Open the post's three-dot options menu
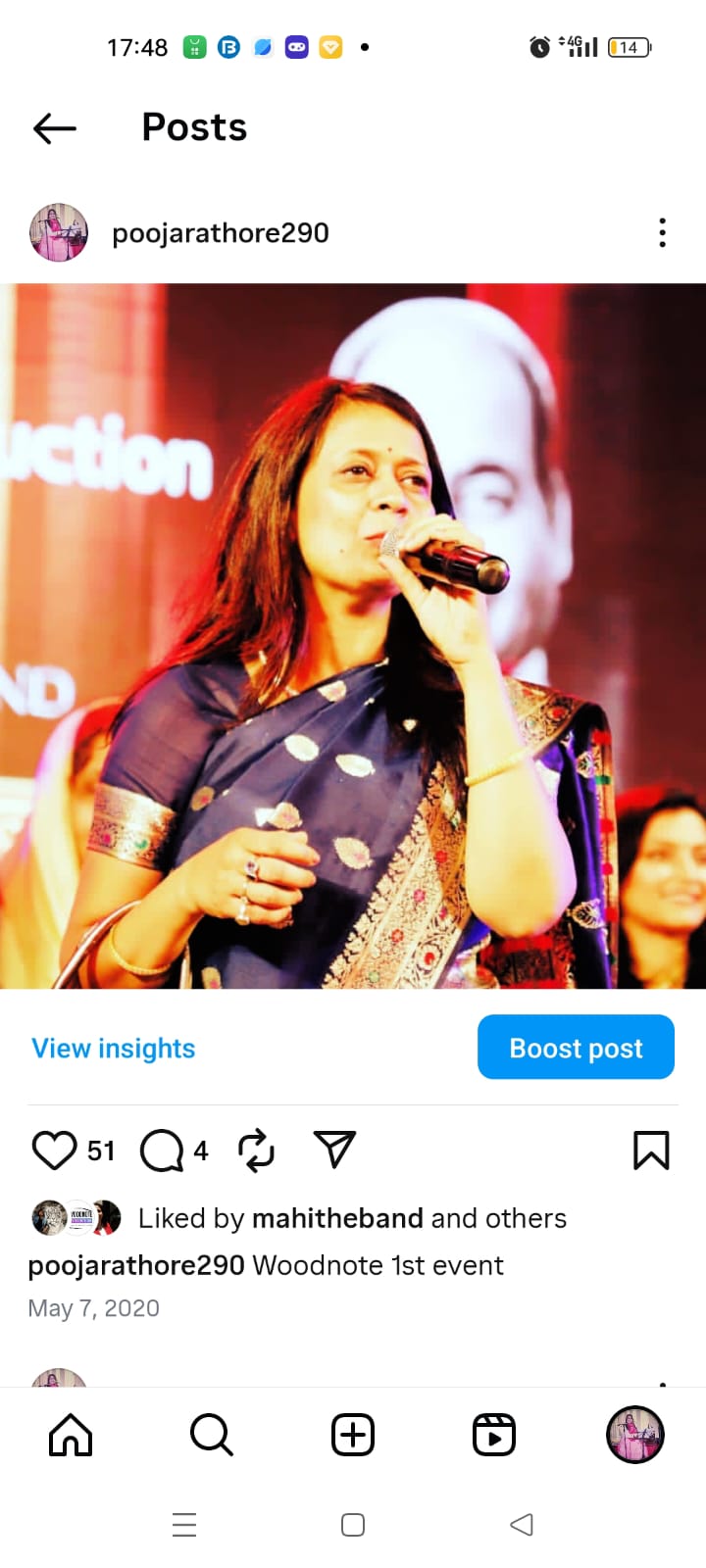 (663, 233)
